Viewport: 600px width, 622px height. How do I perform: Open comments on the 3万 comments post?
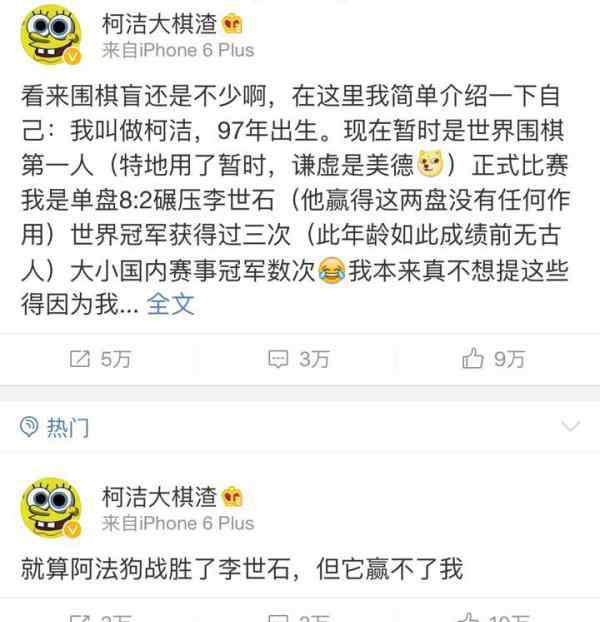point(299,359)
